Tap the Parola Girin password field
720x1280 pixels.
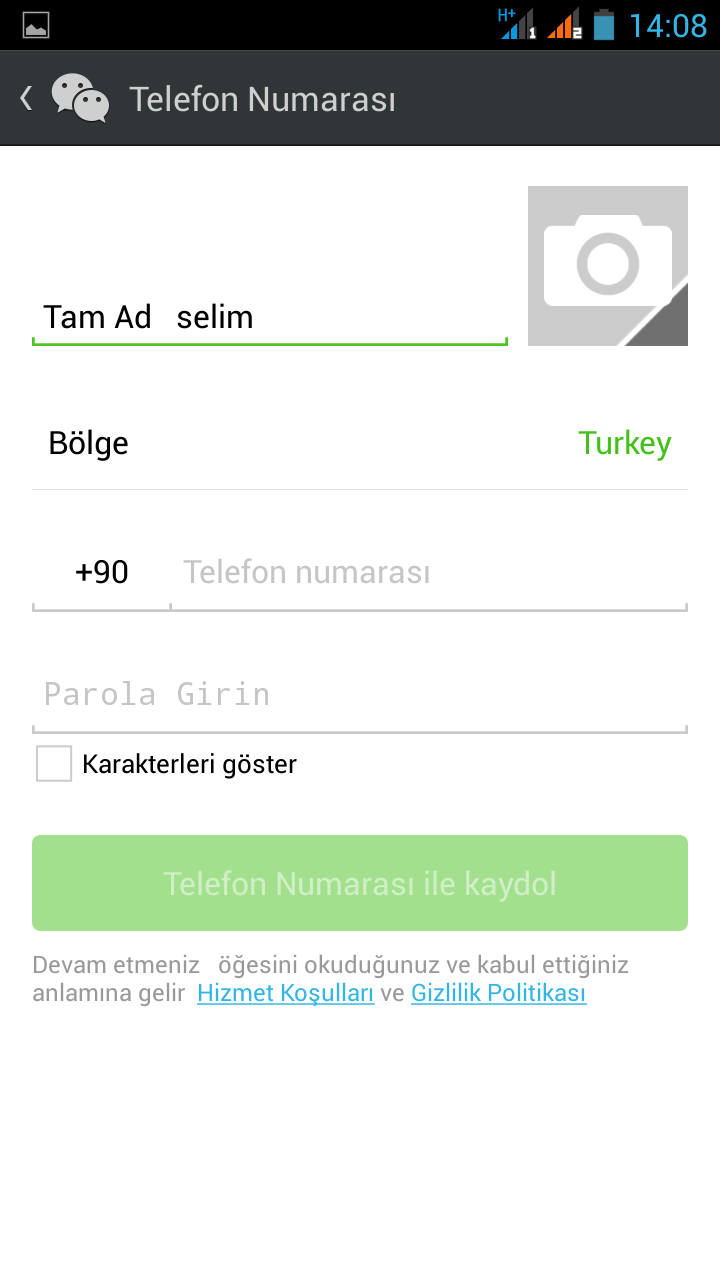360,695
